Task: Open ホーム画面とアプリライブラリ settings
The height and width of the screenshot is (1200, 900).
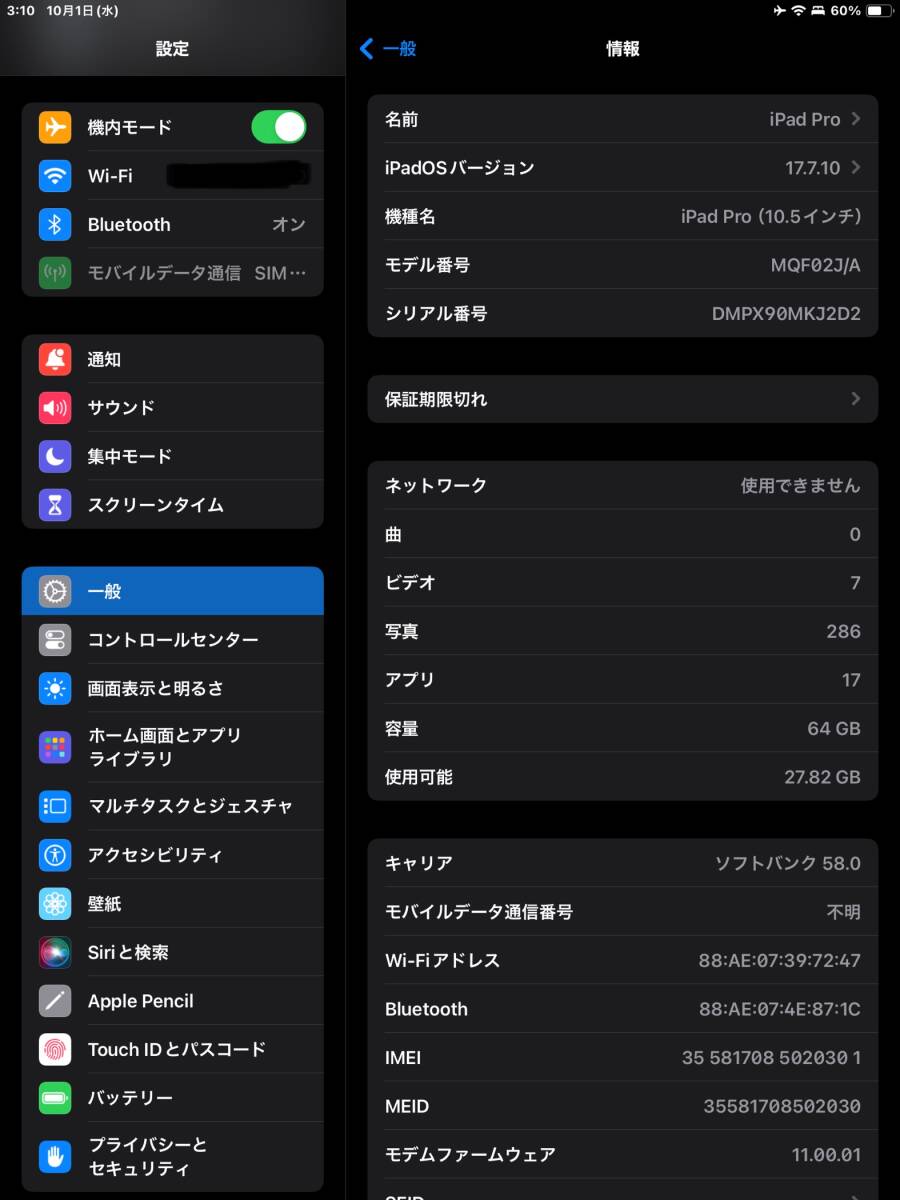Action: (172, 747)
